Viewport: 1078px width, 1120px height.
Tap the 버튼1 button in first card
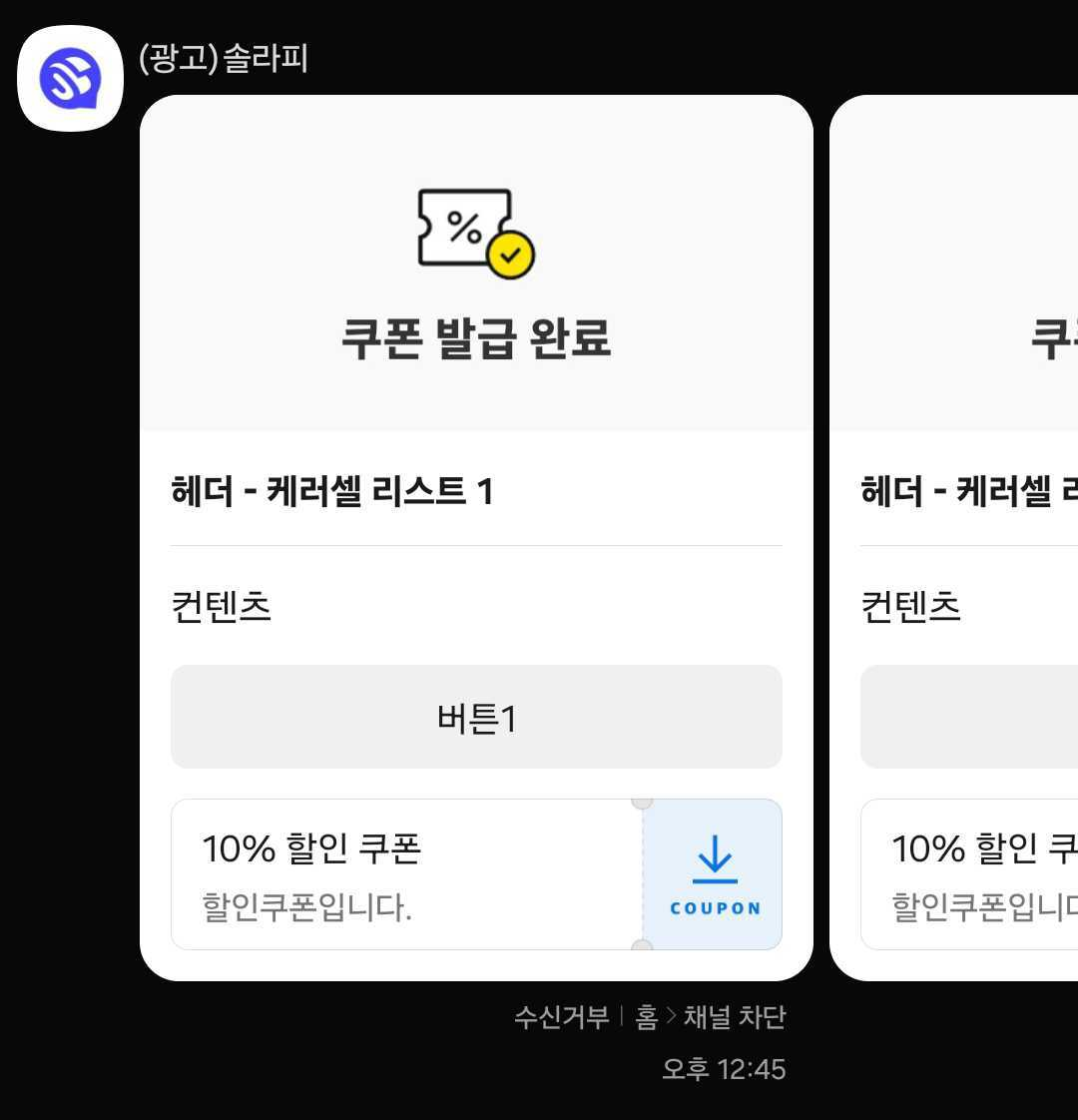coord(476,717)
